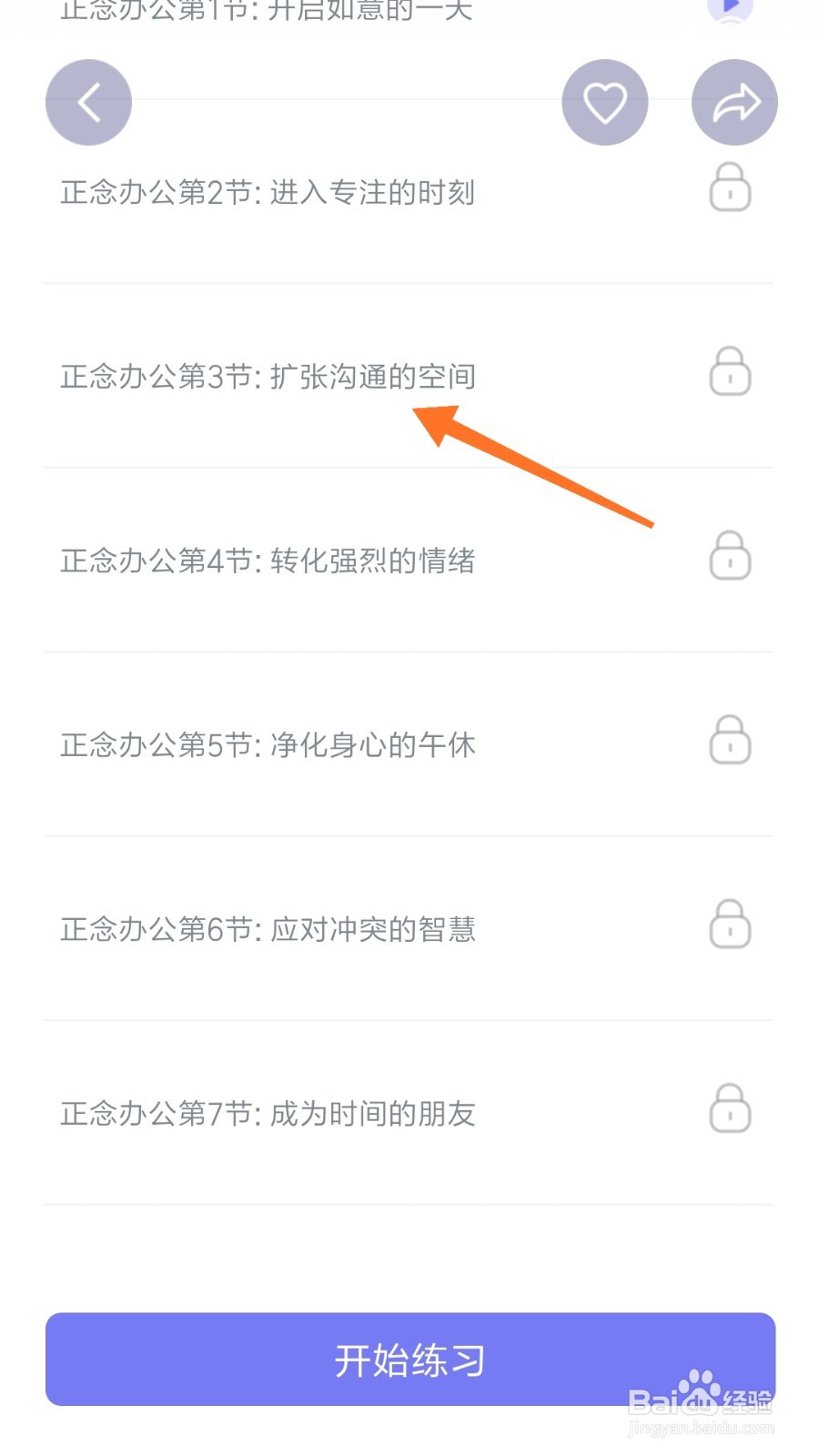Tap the lock icon beside lesson 3
Viewport: 819px width, 1456px height.
point(729,372)
